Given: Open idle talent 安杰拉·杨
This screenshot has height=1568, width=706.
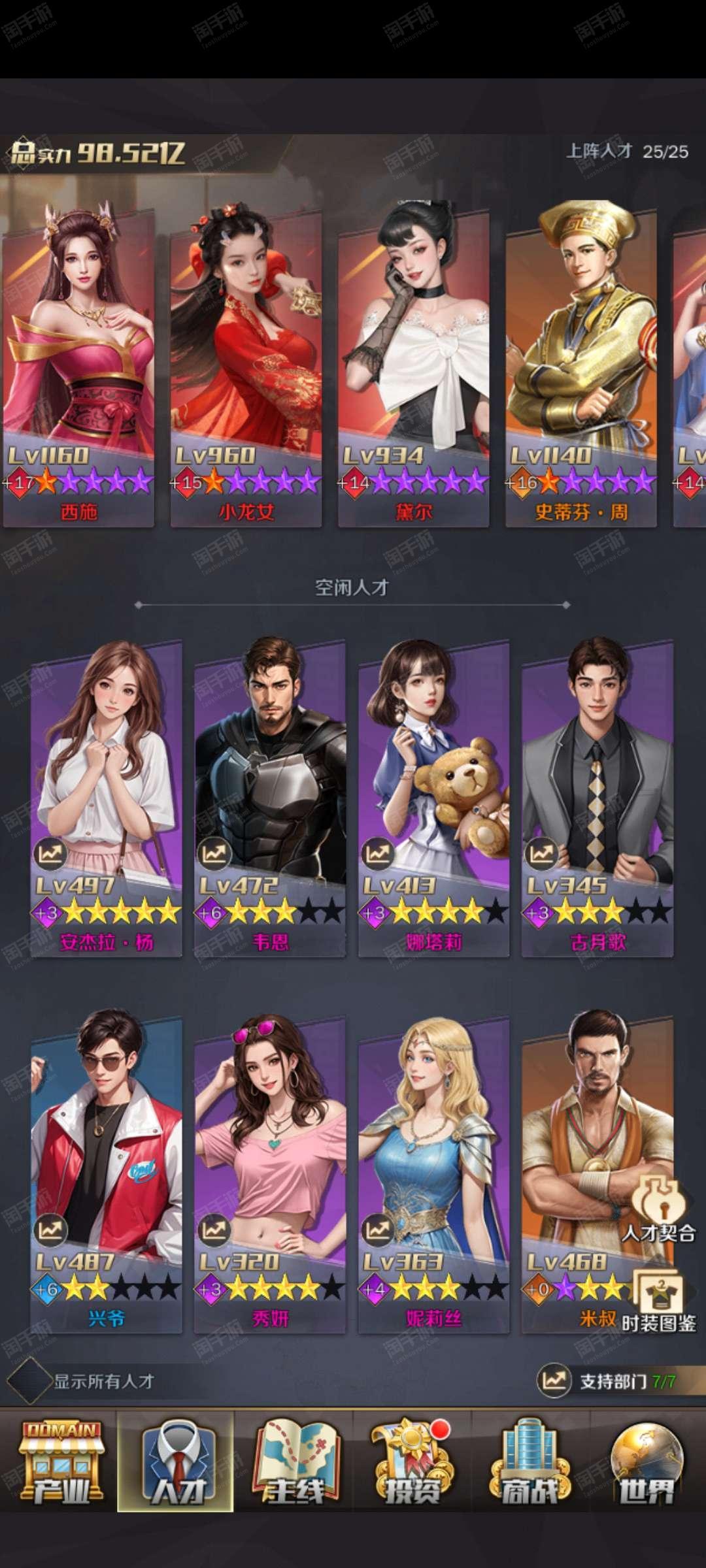Looking at the screenshot, I should pos(107,798).
